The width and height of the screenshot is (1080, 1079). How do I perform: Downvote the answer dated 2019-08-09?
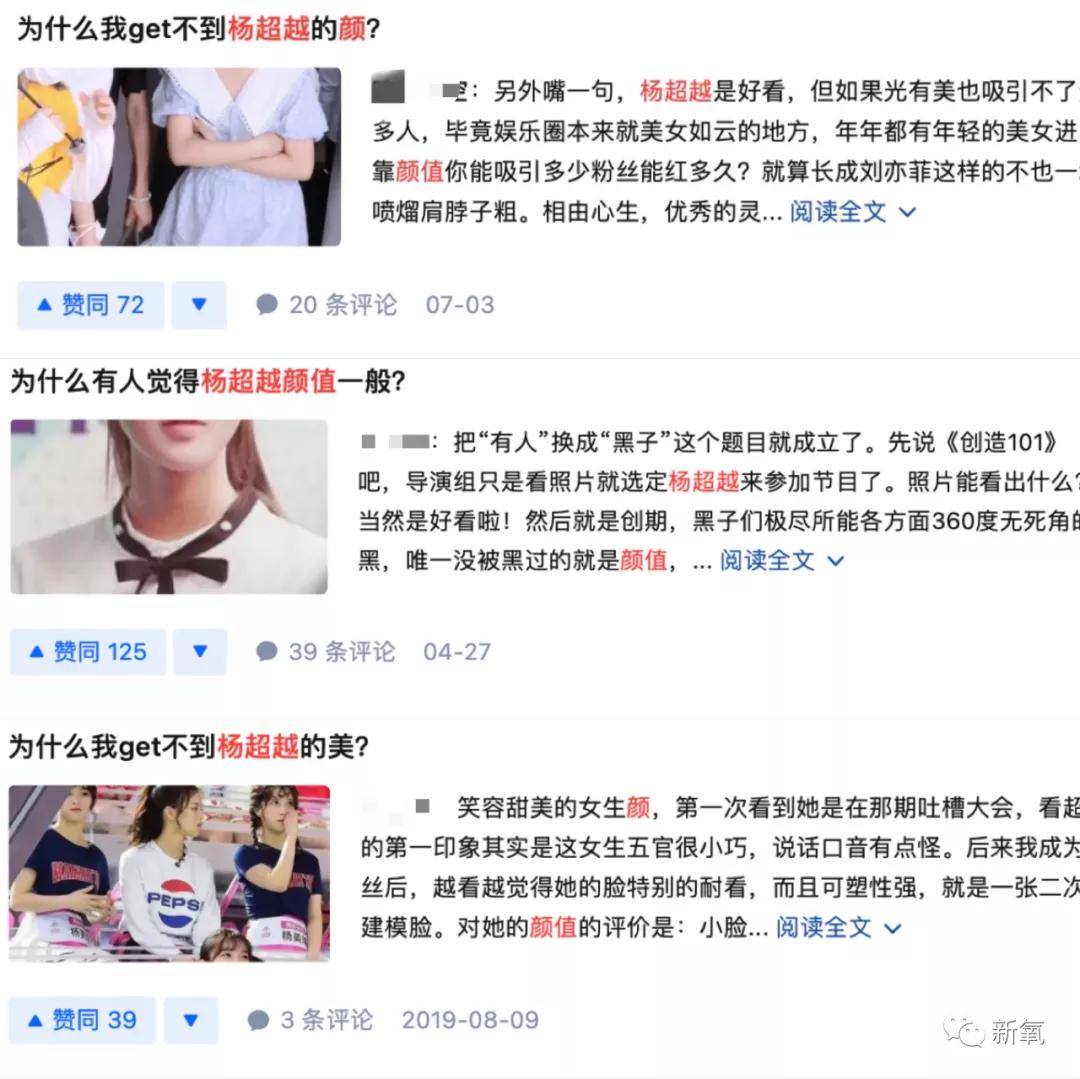pos(191,1020)
